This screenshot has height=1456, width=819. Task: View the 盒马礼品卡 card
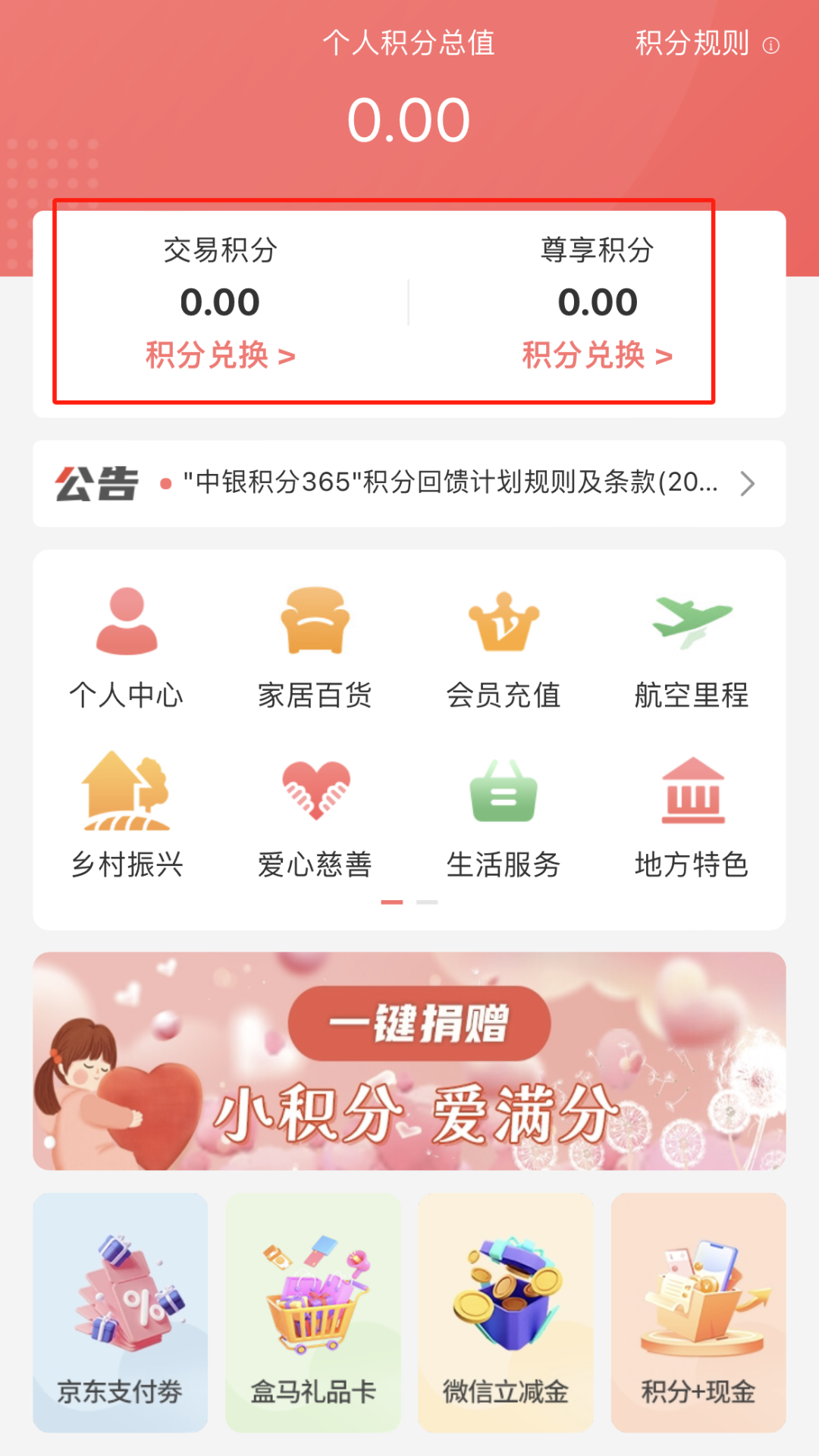pos(313,1312)
